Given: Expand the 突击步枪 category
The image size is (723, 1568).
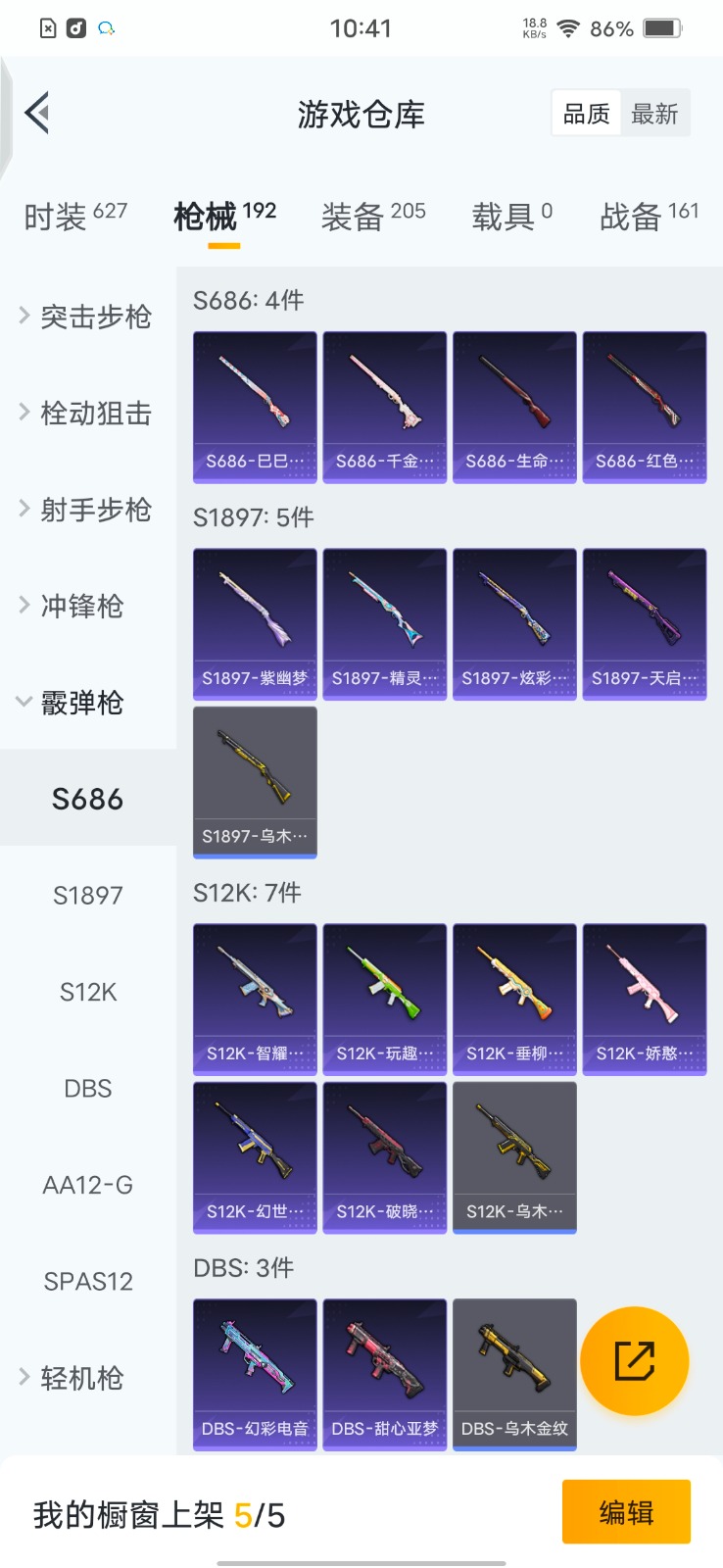Looking at the screenshot, I should pos(86,317).
